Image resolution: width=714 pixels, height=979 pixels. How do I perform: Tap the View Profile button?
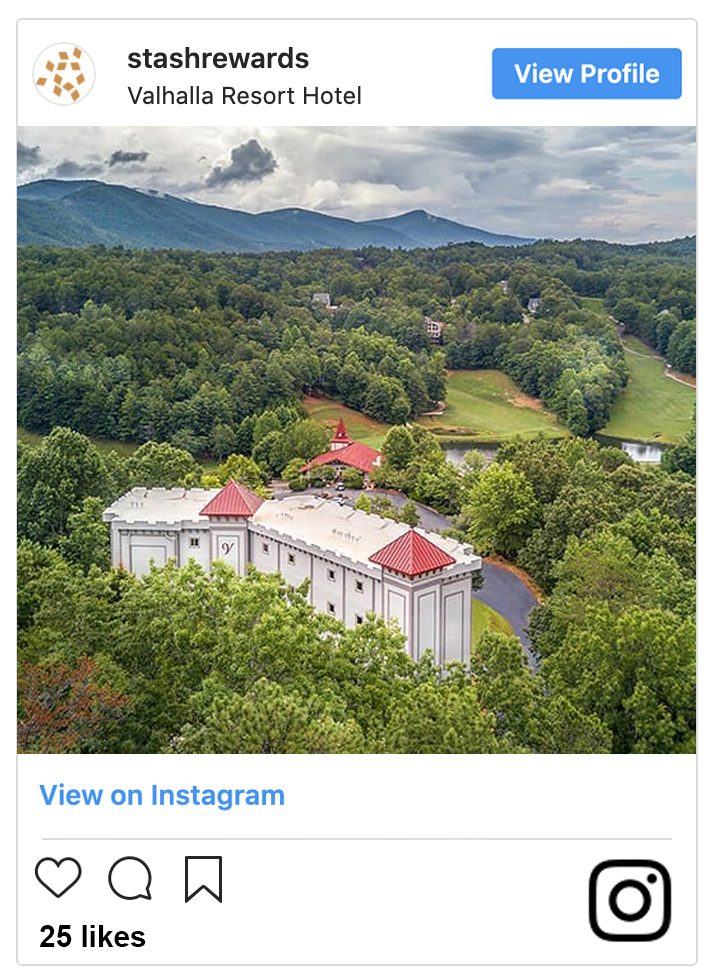[x=586, y=74]
